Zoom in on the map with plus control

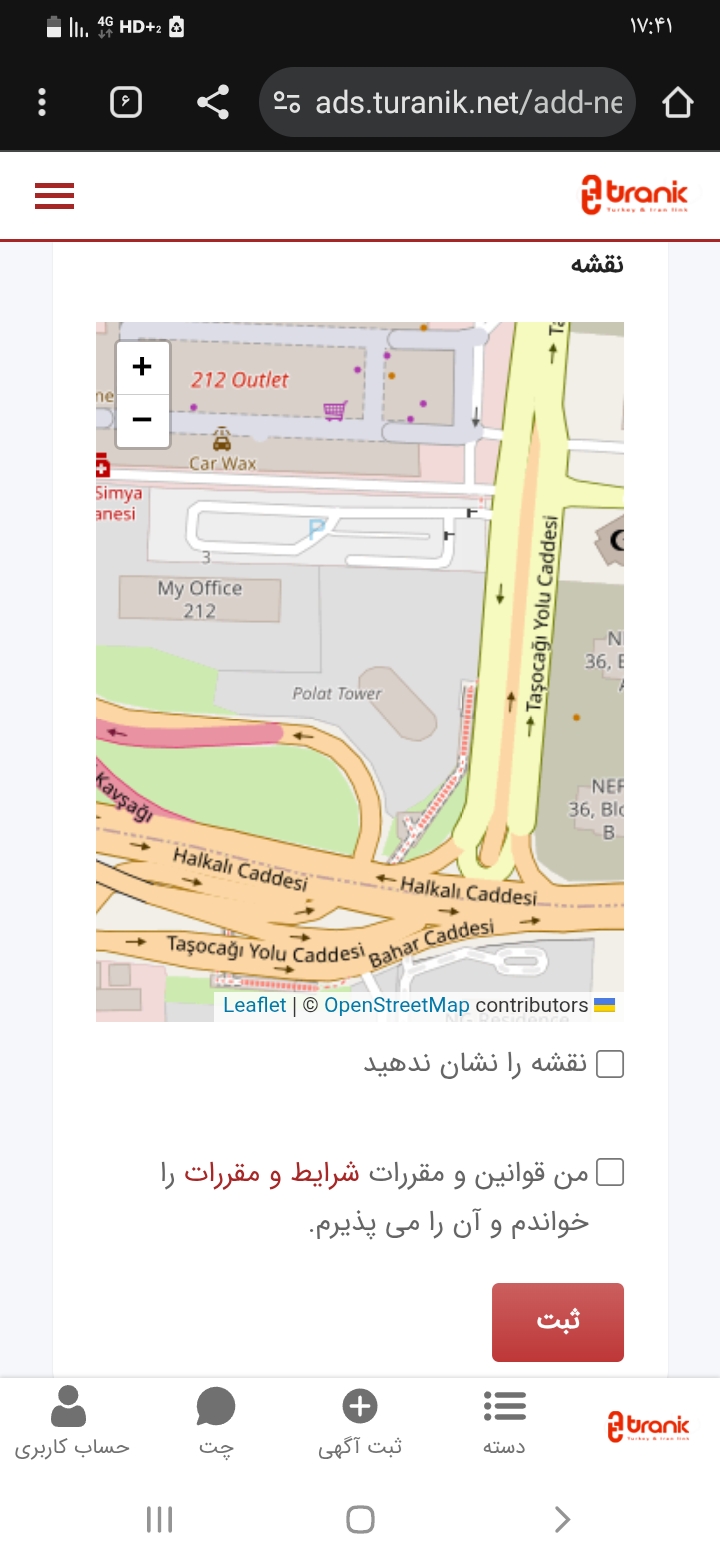pos(142,367)
